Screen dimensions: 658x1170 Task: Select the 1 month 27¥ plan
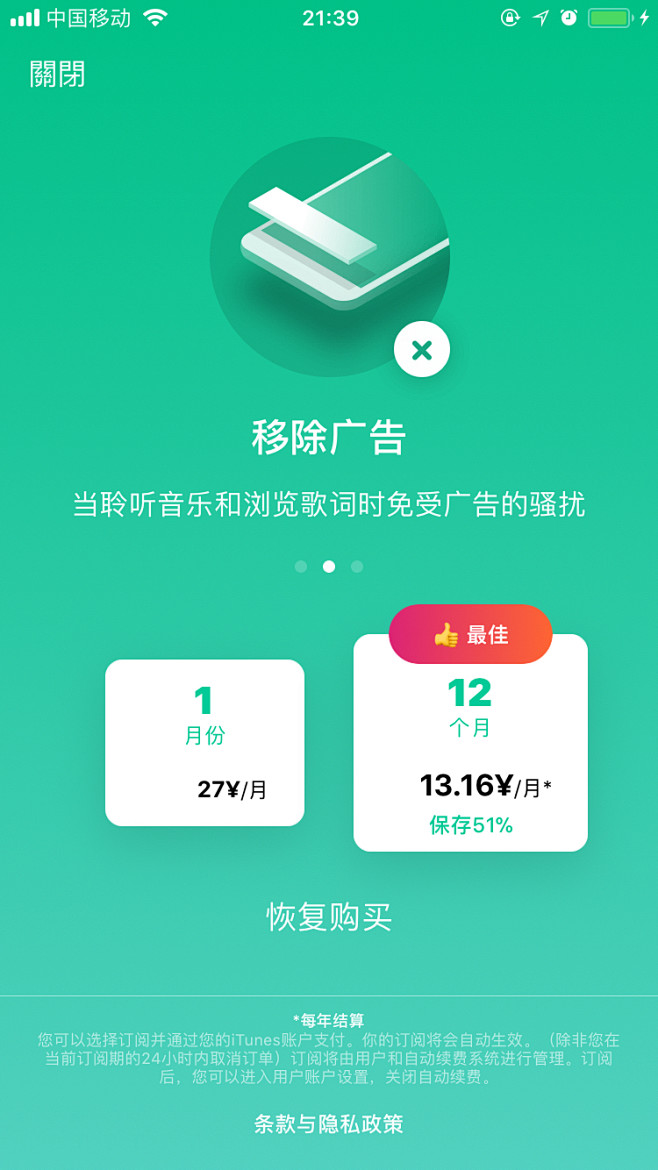point(204,742)
